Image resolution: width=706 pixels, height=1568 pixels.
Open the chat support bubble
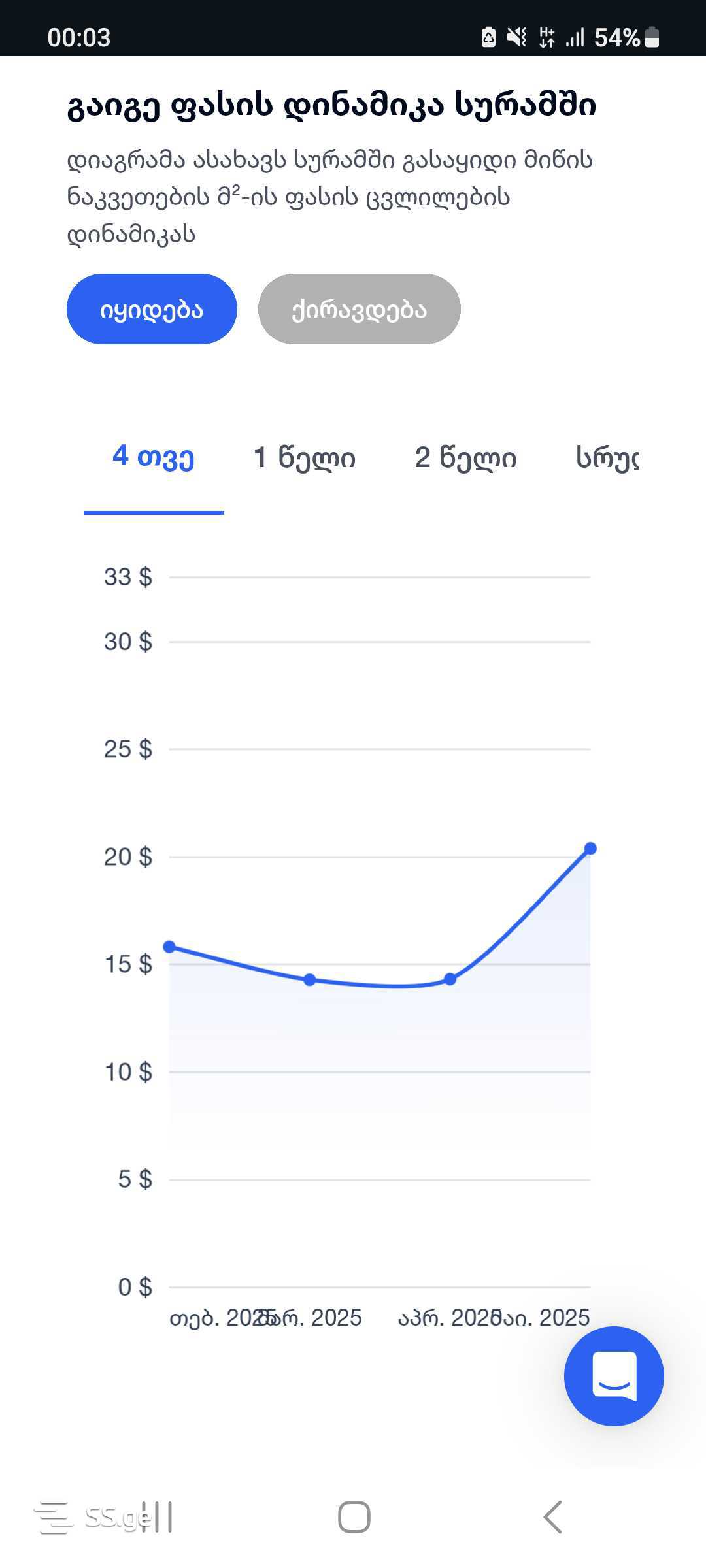(613, 1376)
